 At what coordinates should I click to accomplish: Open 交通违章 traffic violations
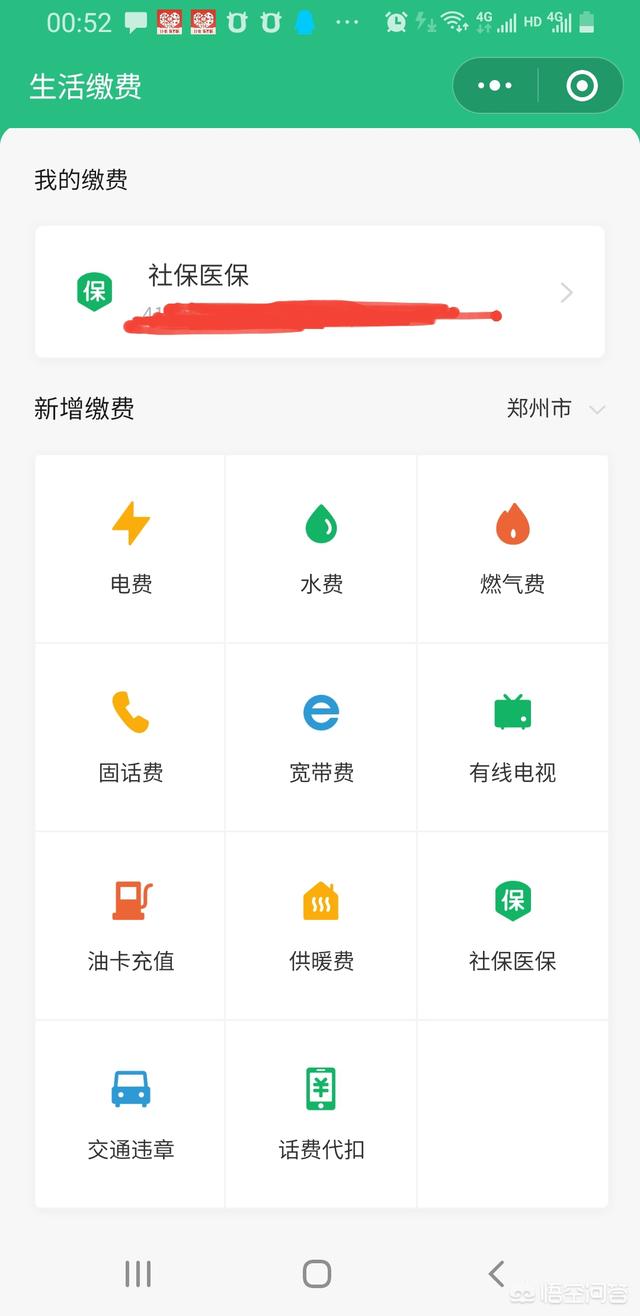click(x=131, y=1114)
